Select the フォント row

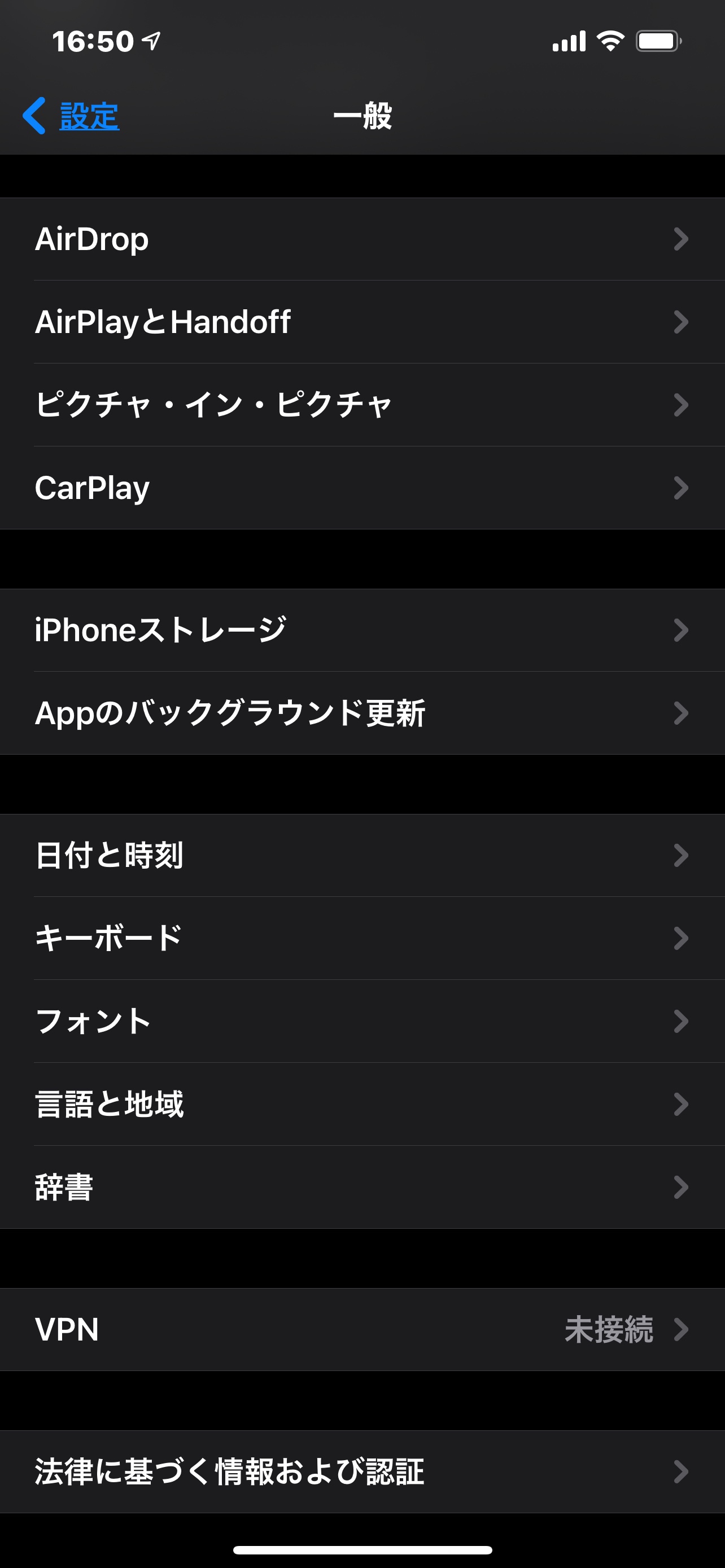click(x=362, y=1021)
